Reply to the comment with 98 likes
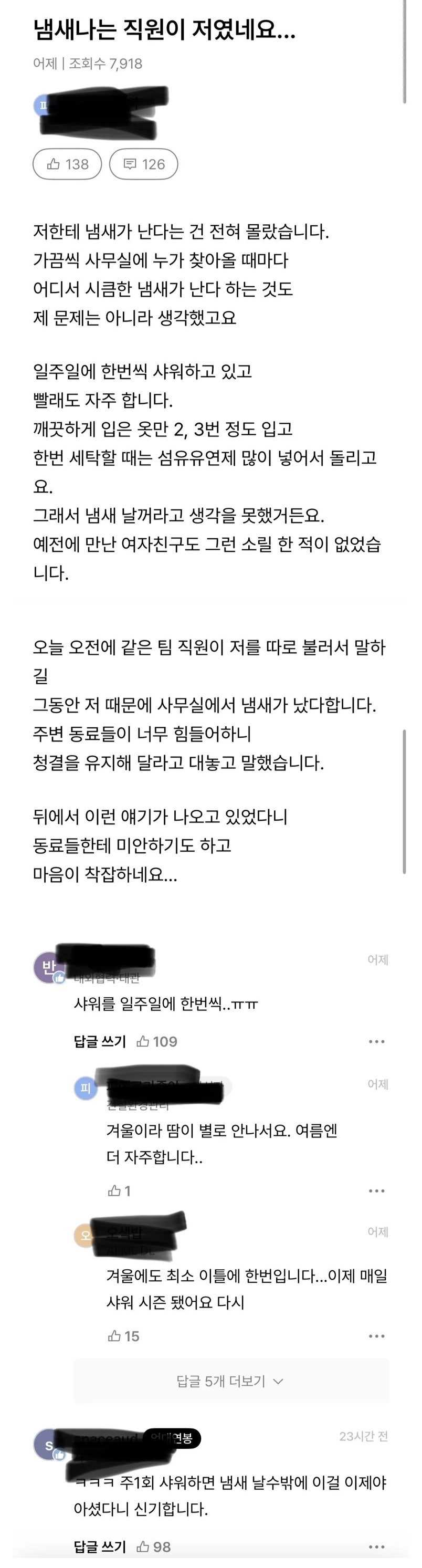 click(100, 1546)
